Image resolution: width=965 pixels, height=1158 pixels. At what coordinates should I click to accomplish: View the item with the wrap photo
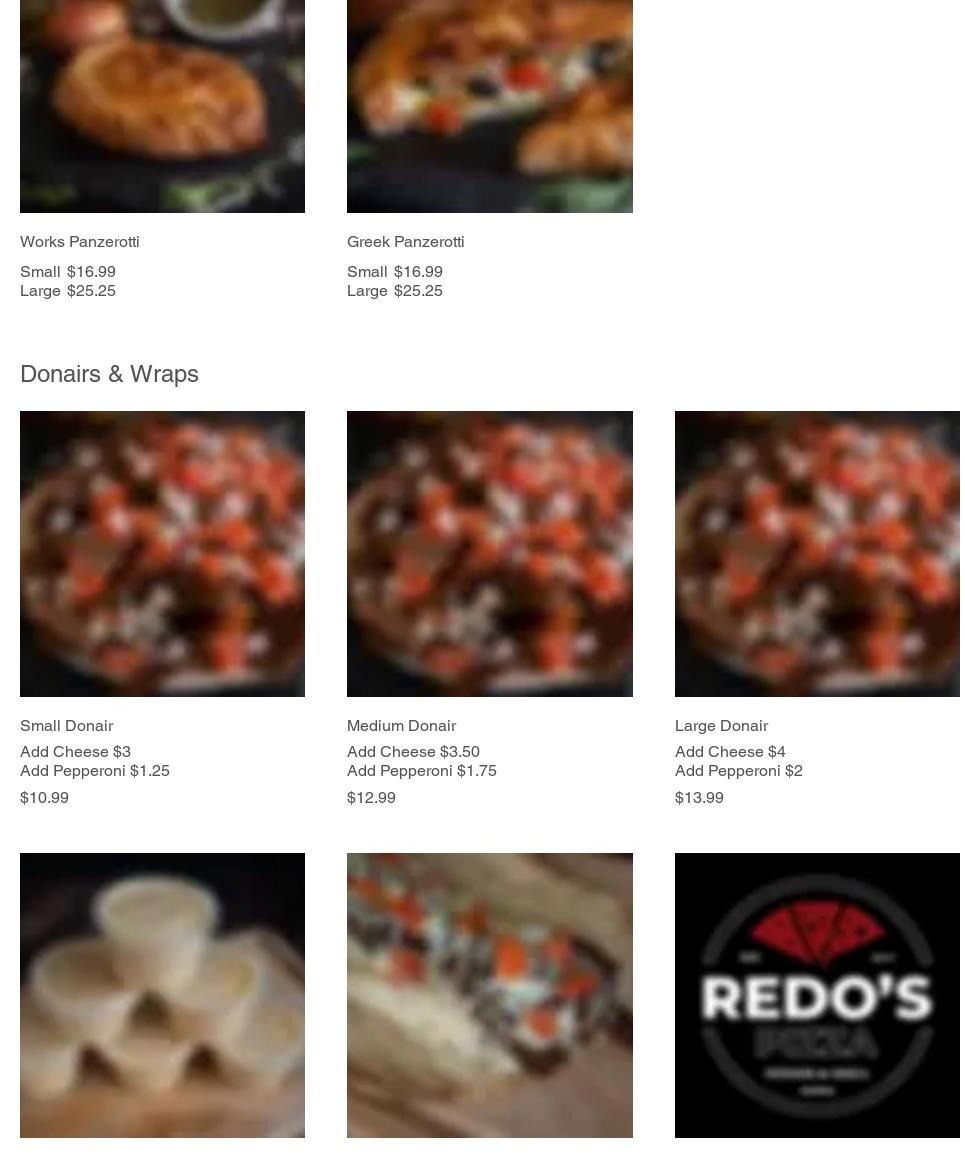[489, 995]
